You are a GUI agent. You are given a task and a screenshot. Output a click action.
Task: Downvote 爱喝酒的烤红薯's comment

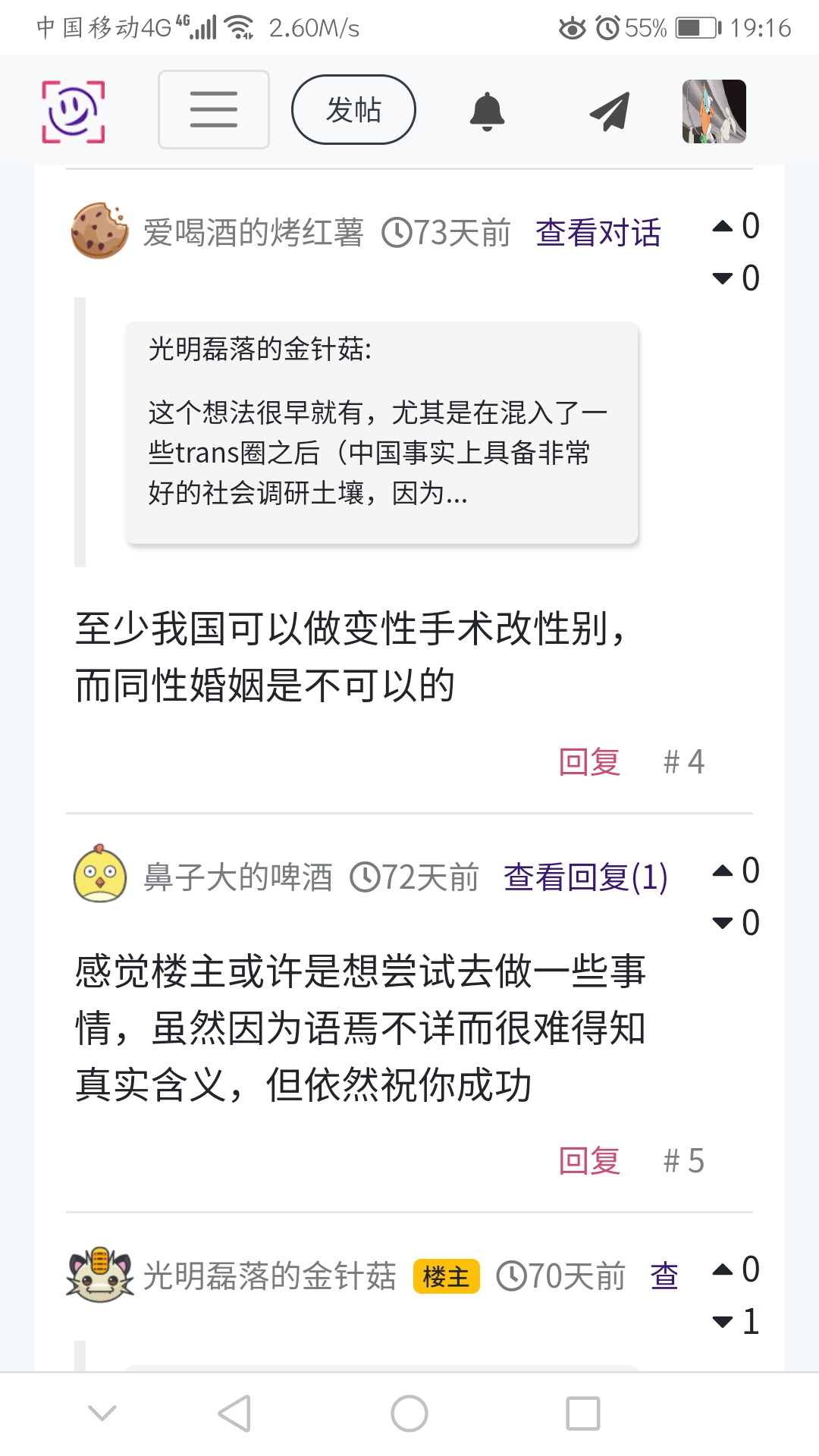(x=723, y=278)
